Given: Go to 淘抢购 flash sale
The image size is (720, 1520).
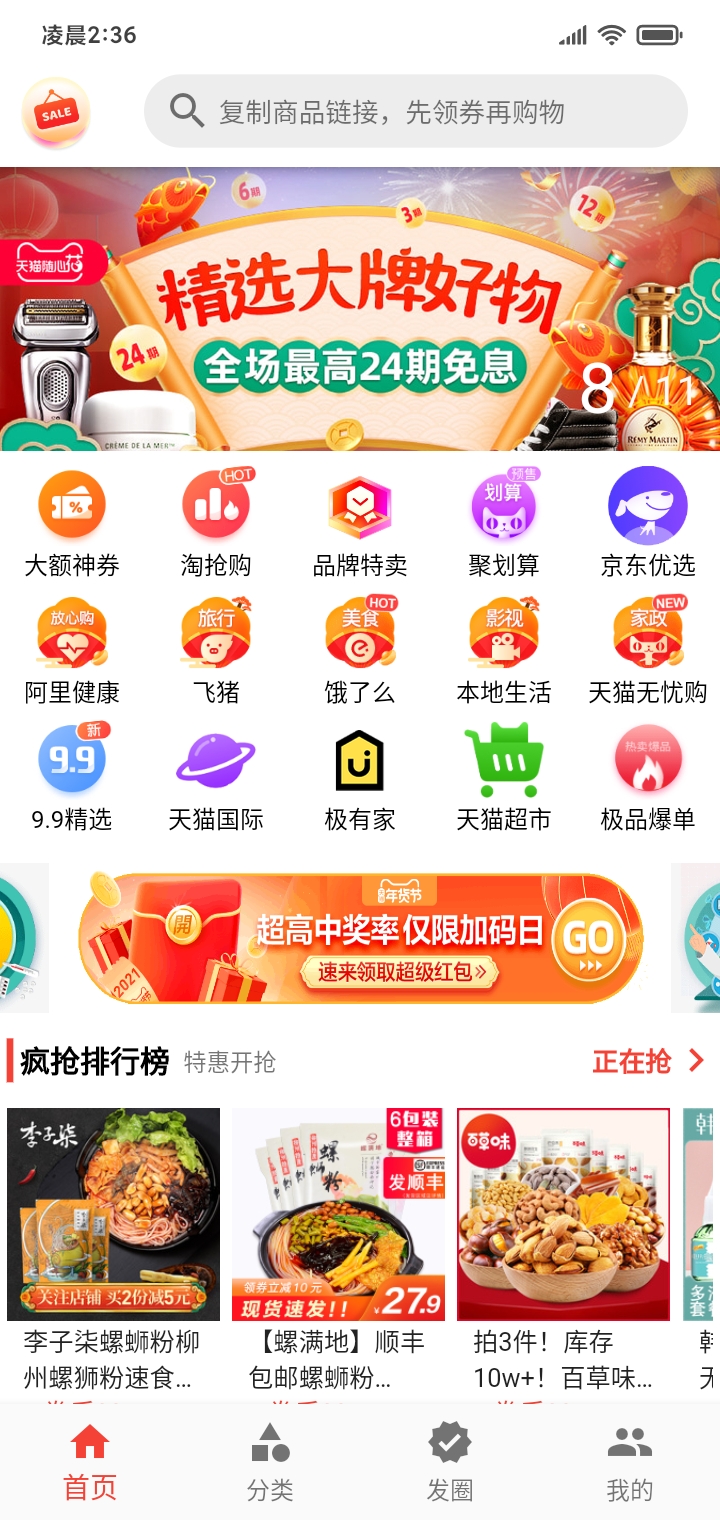Looking at the screenshot, I should [x=216, y=524].
